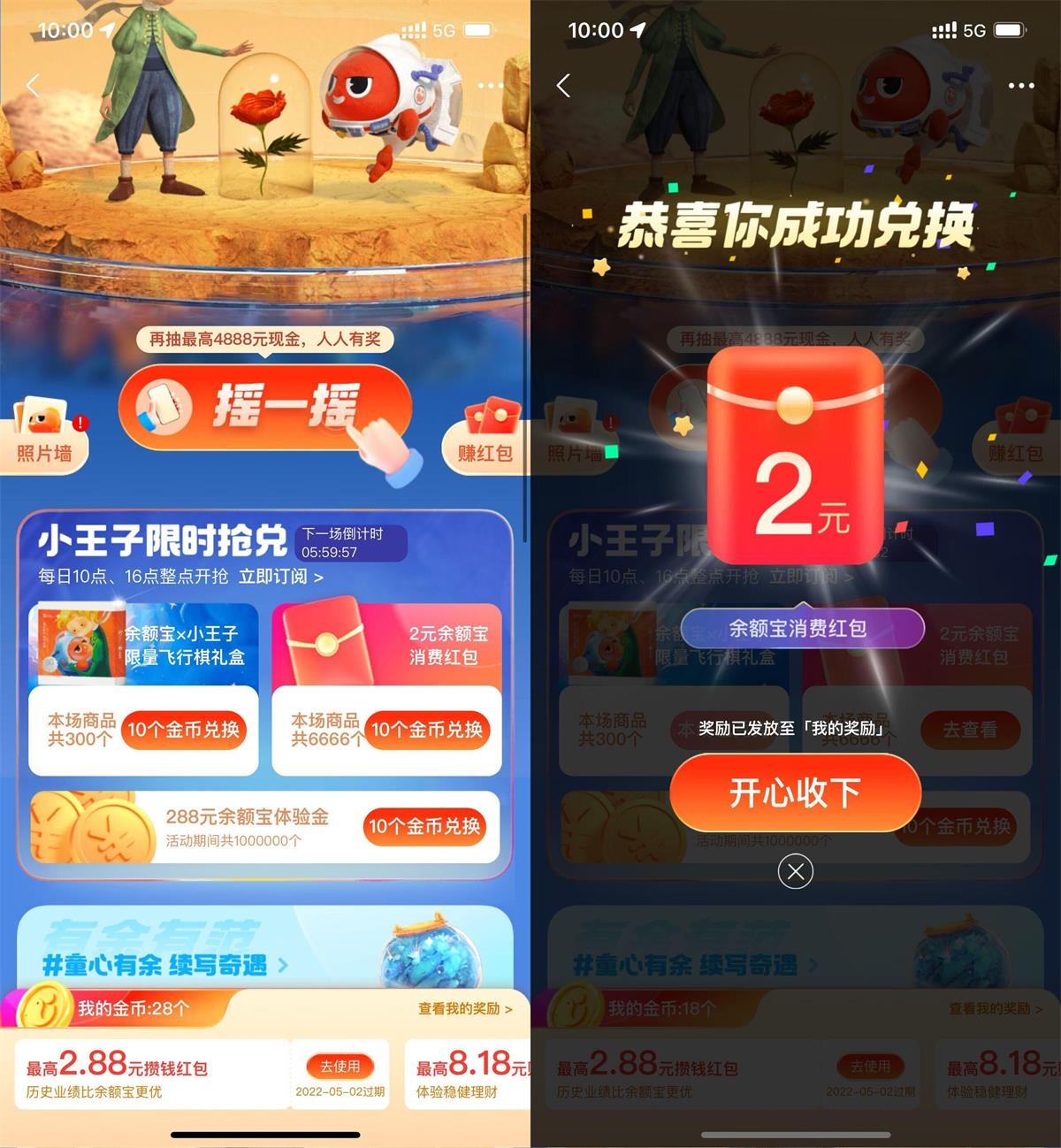1061x1148 pixels.
Task: Switch to the 小王子限时抢兑 section header
Action: click(x=141, y=536)
